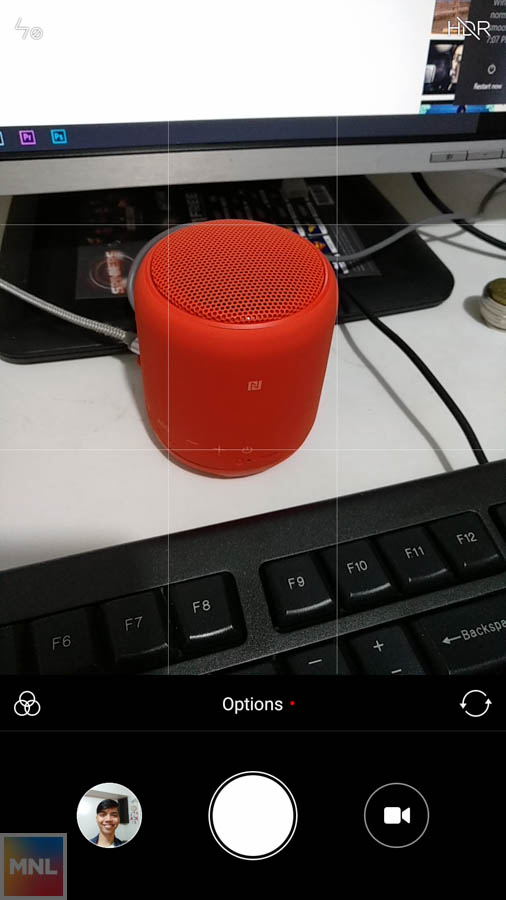Image resolution: width=506 pixels, height=900 pixels.
Task: Switch to video recording mode
Action: (396, 815)
